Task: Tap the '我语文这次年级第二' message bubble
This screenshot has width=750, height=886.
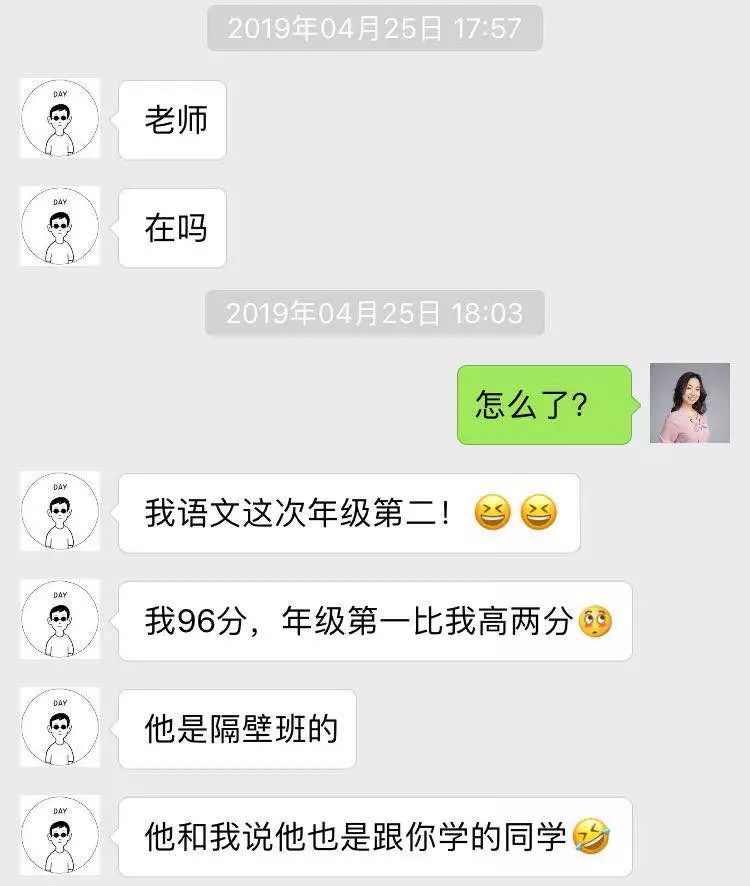Action: point(350,511)
